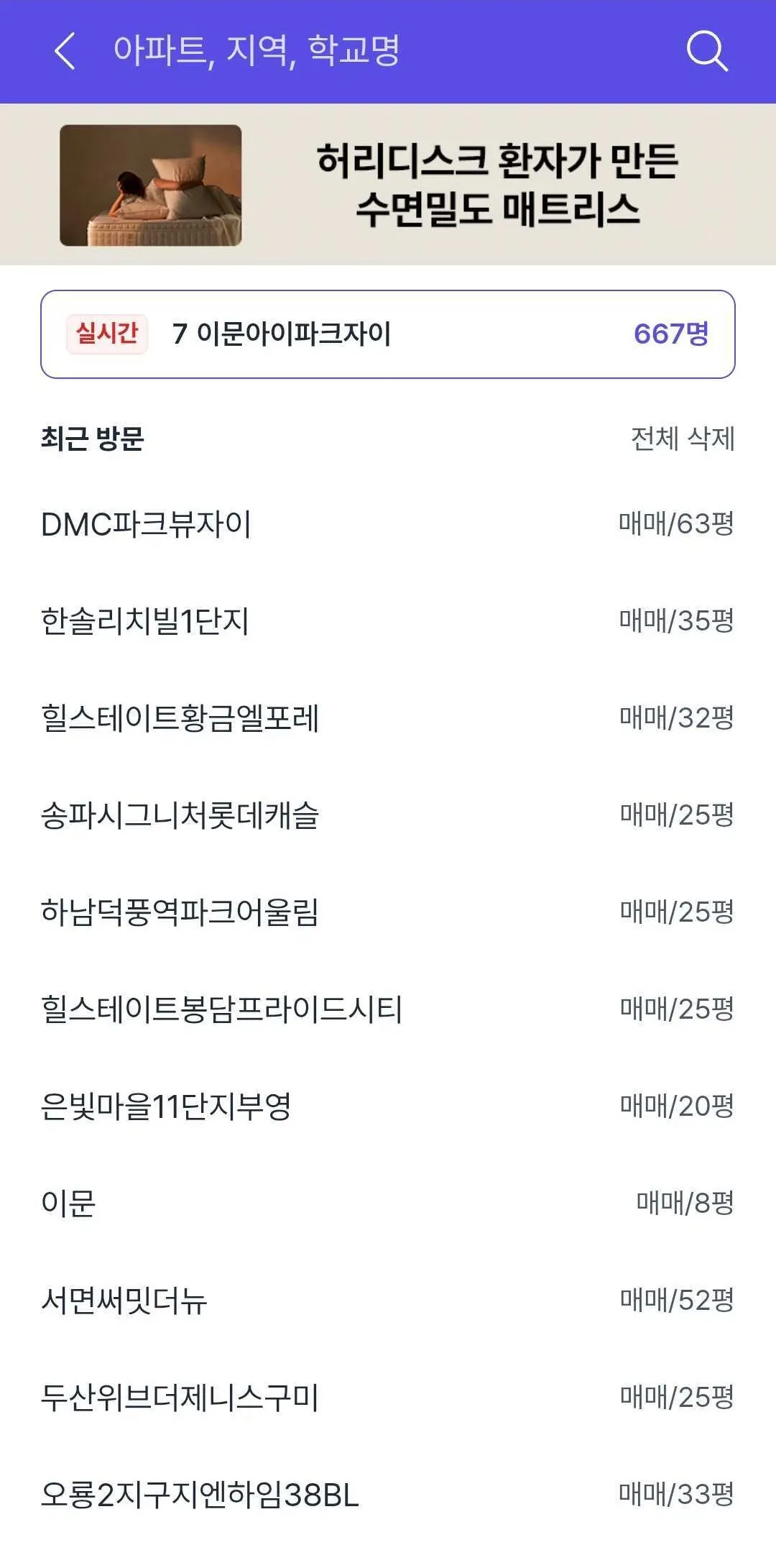Open real-time ranking 이문아이파크자이
Screen dimensions: 776x1568
388,334
